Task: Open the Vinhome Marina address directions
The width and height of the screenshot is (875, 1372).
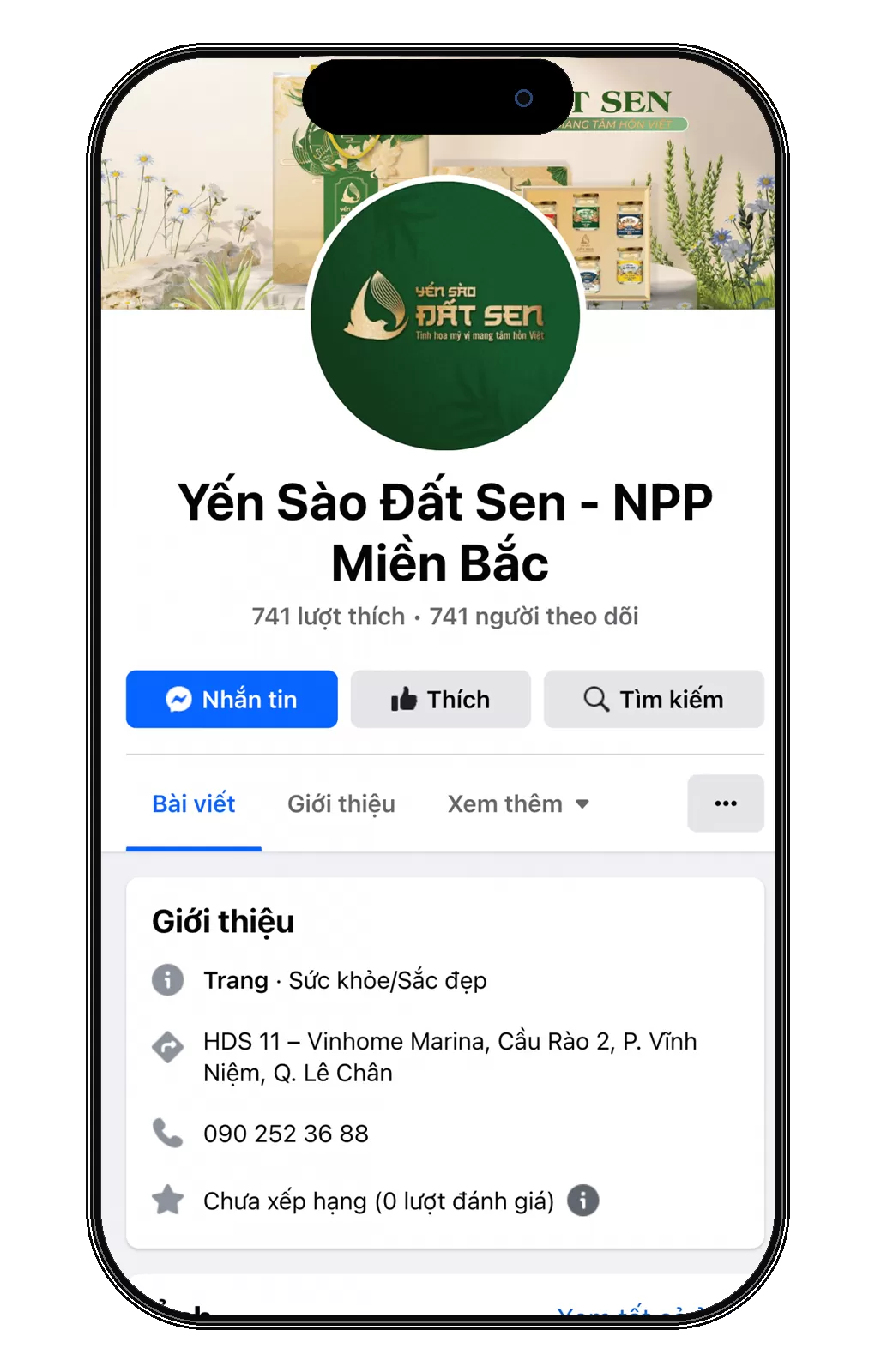Action: 450,1056
